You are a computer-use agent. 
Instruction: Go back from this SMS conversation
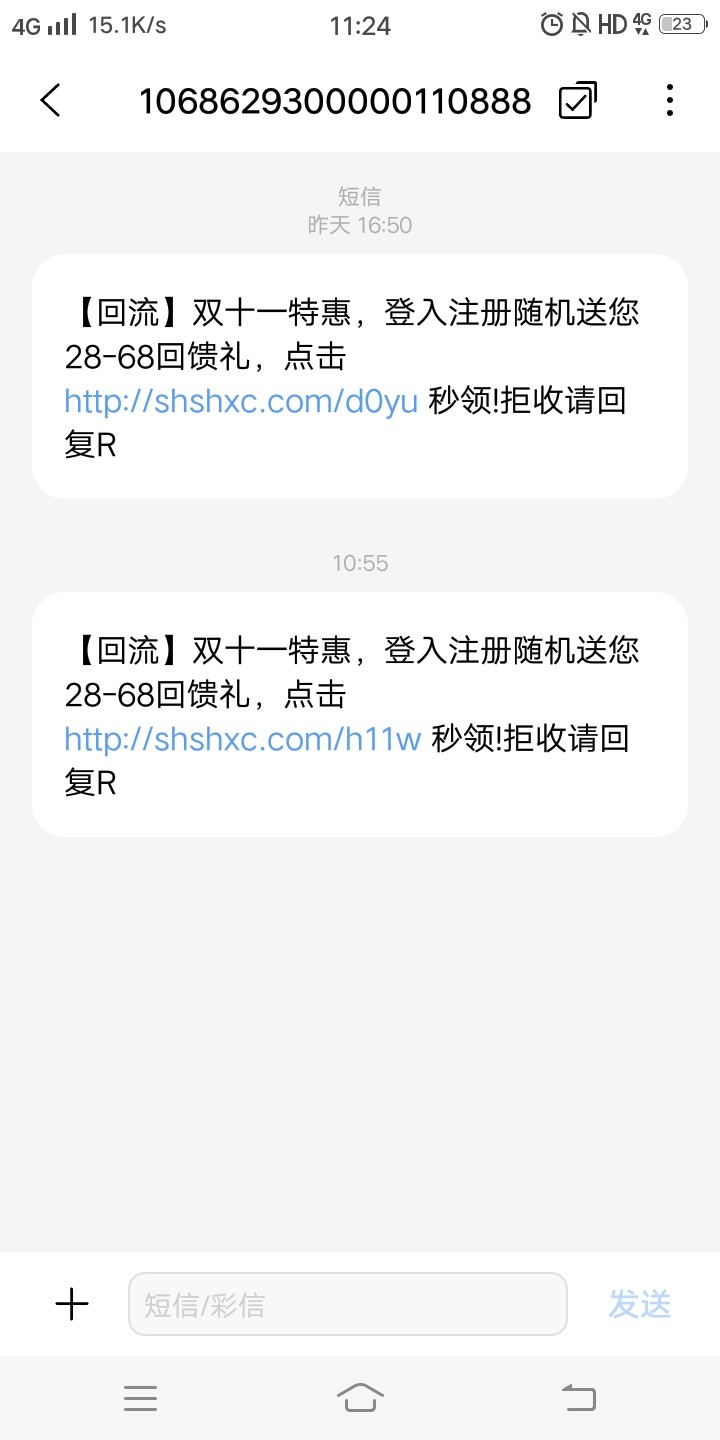(51, 101)
